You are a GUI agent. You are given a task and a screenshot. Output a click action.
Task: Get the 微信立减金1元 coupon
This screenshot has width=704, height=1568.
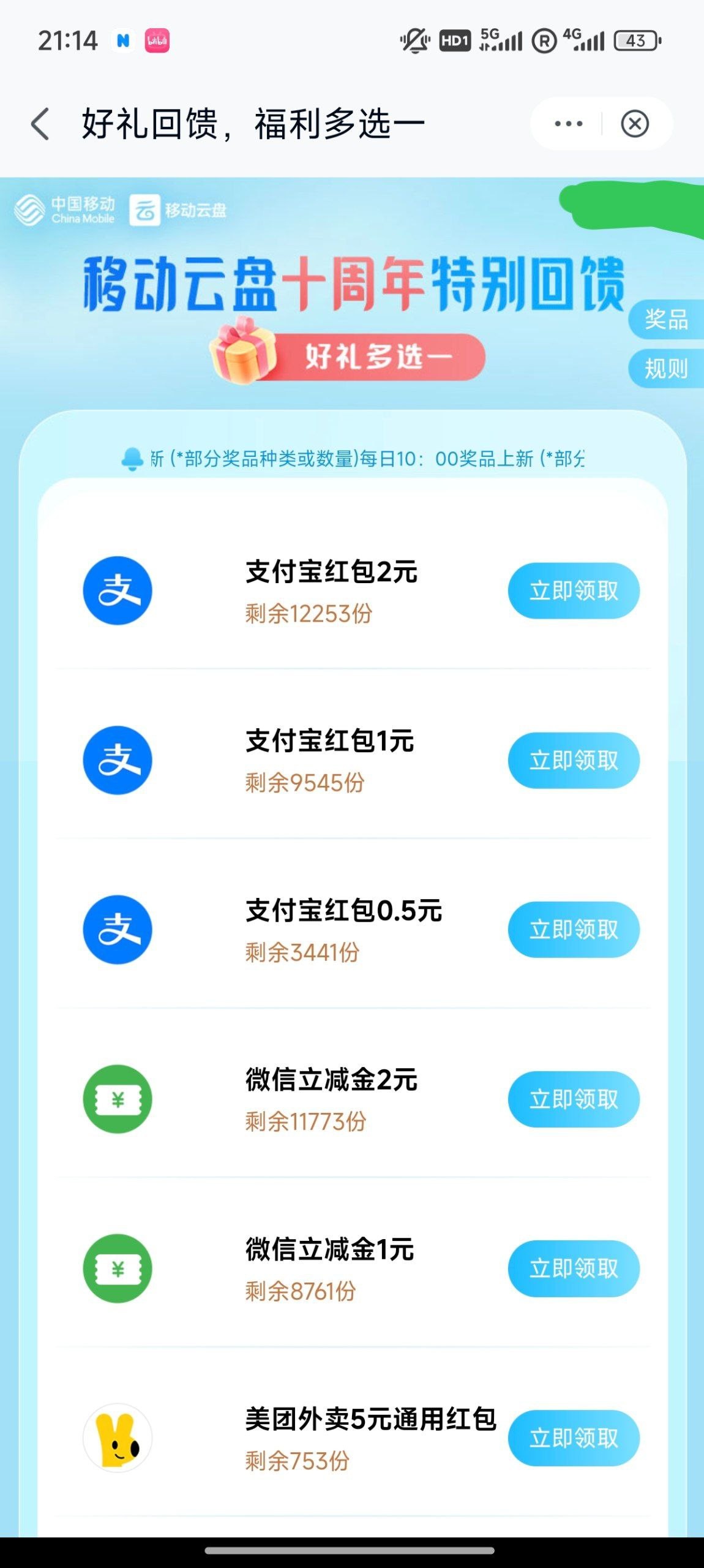pyautogui.click(x=574, y=1268)
